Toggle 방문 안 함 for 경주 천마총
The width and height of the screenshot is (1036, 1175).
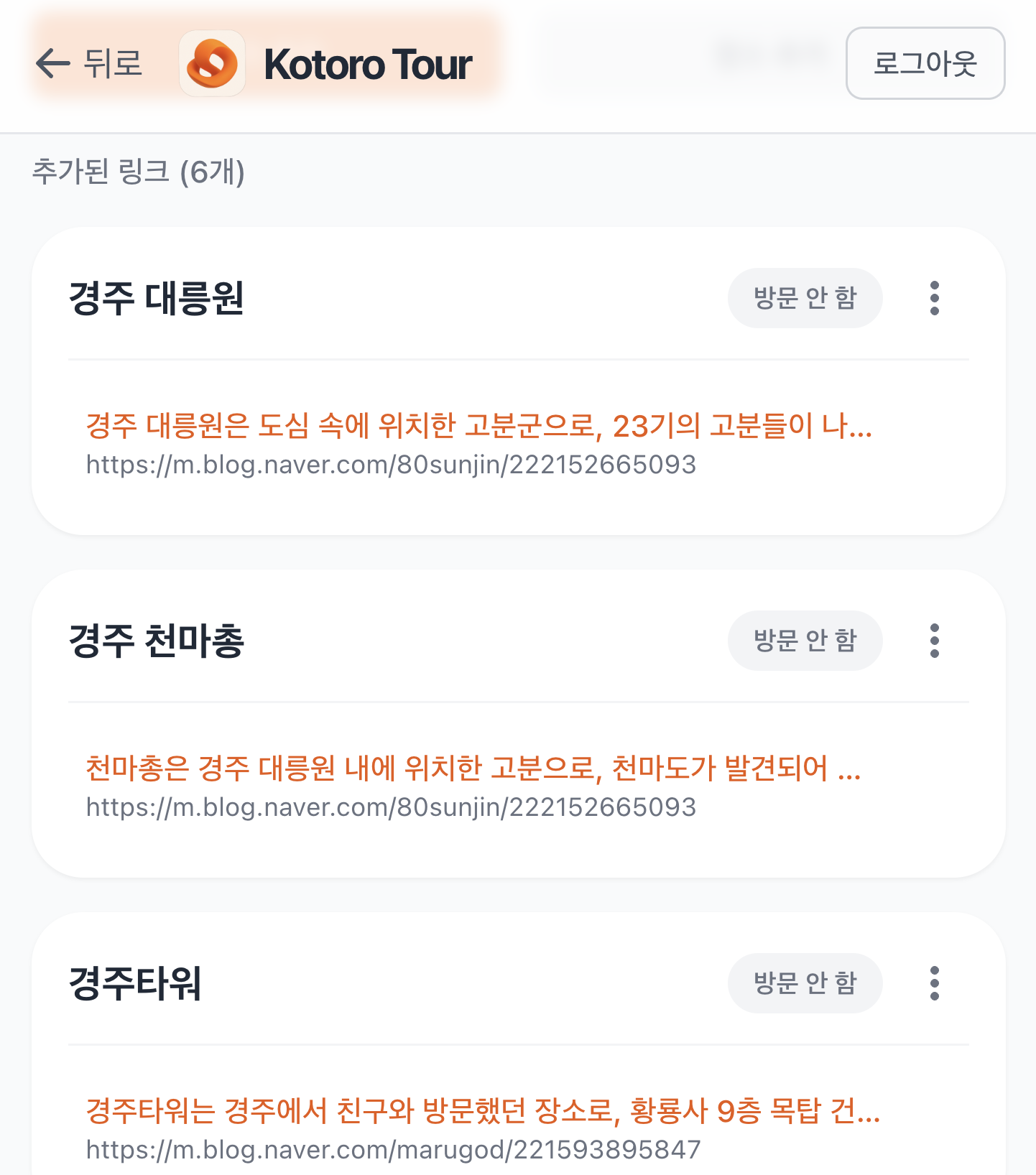tap(805, 641)
